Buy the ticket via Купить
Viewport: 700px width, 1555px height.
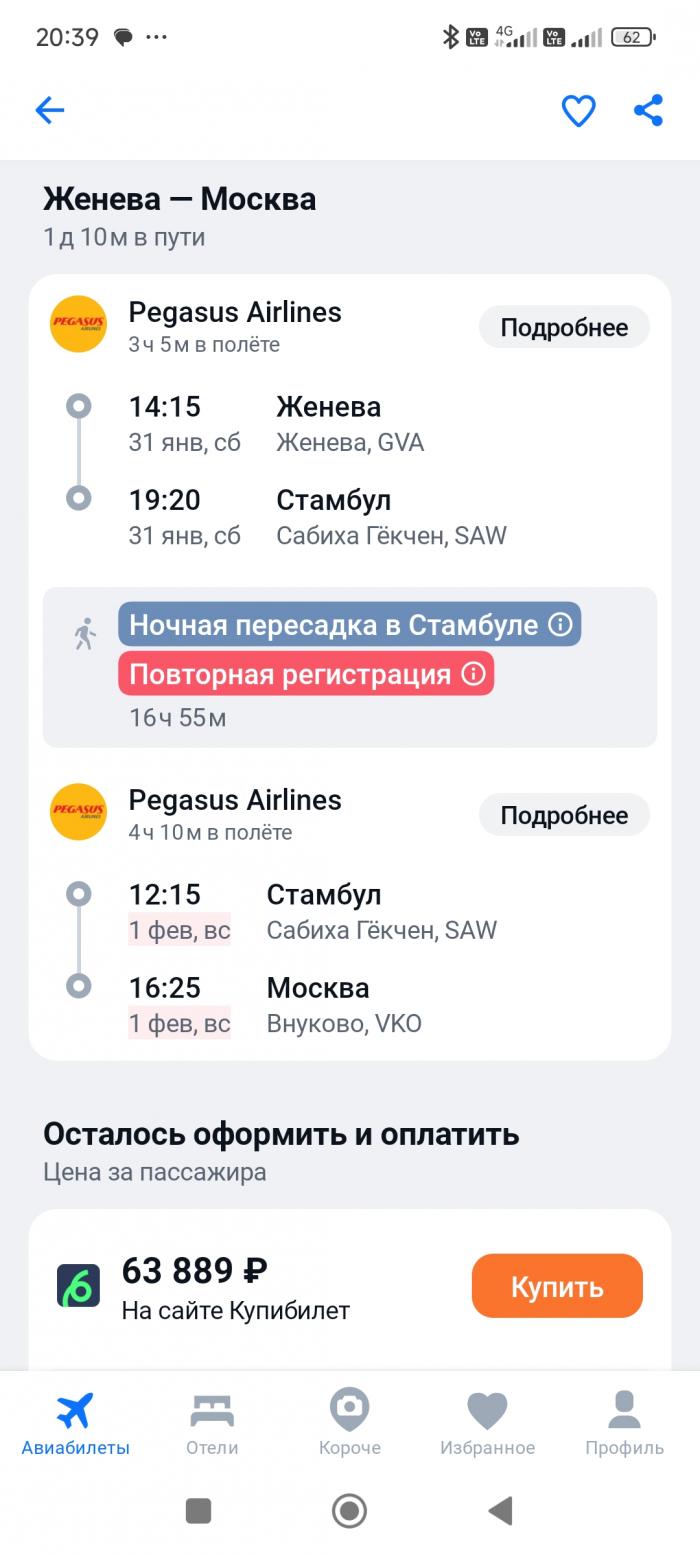(557, 1286)
